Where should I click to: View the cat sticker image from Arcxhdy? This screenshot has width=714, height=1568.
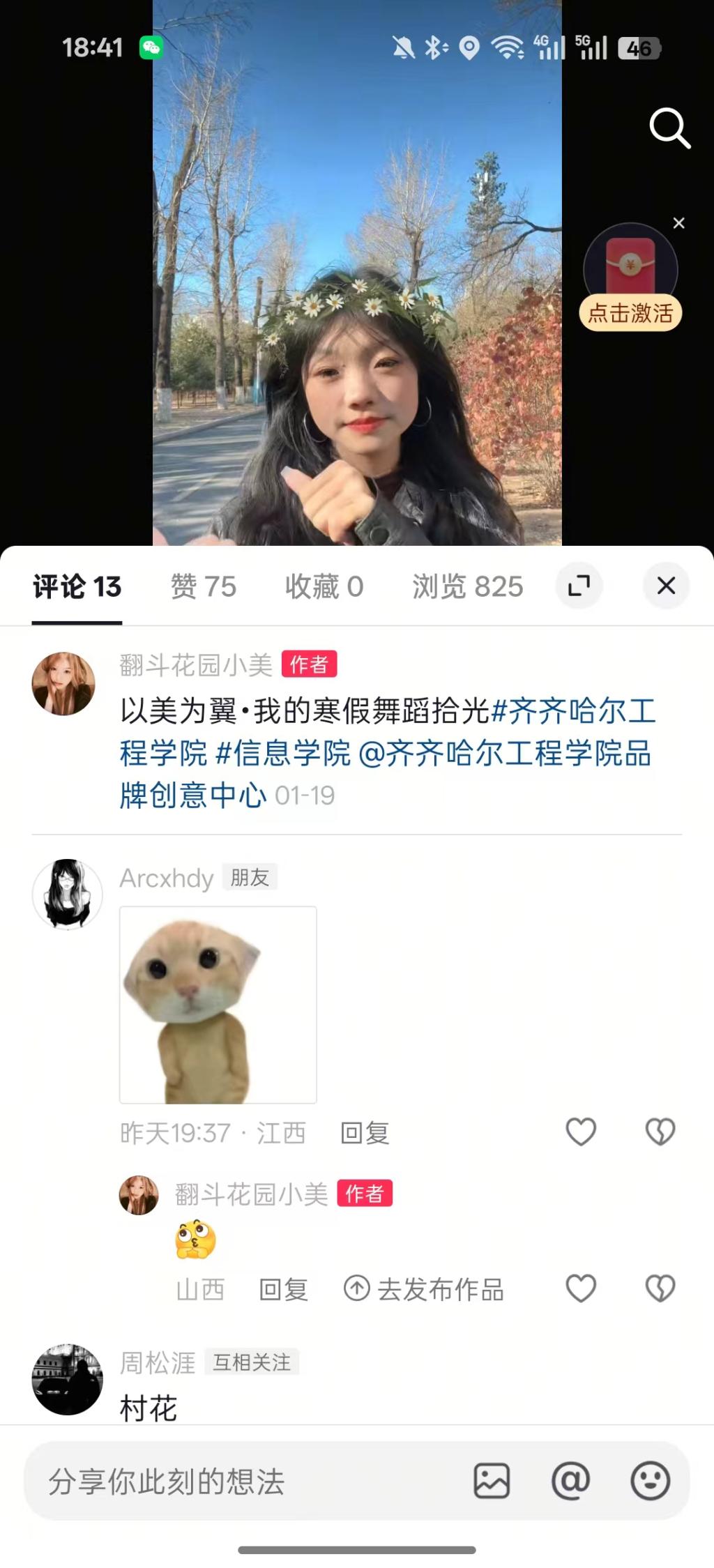(218, 1005)
